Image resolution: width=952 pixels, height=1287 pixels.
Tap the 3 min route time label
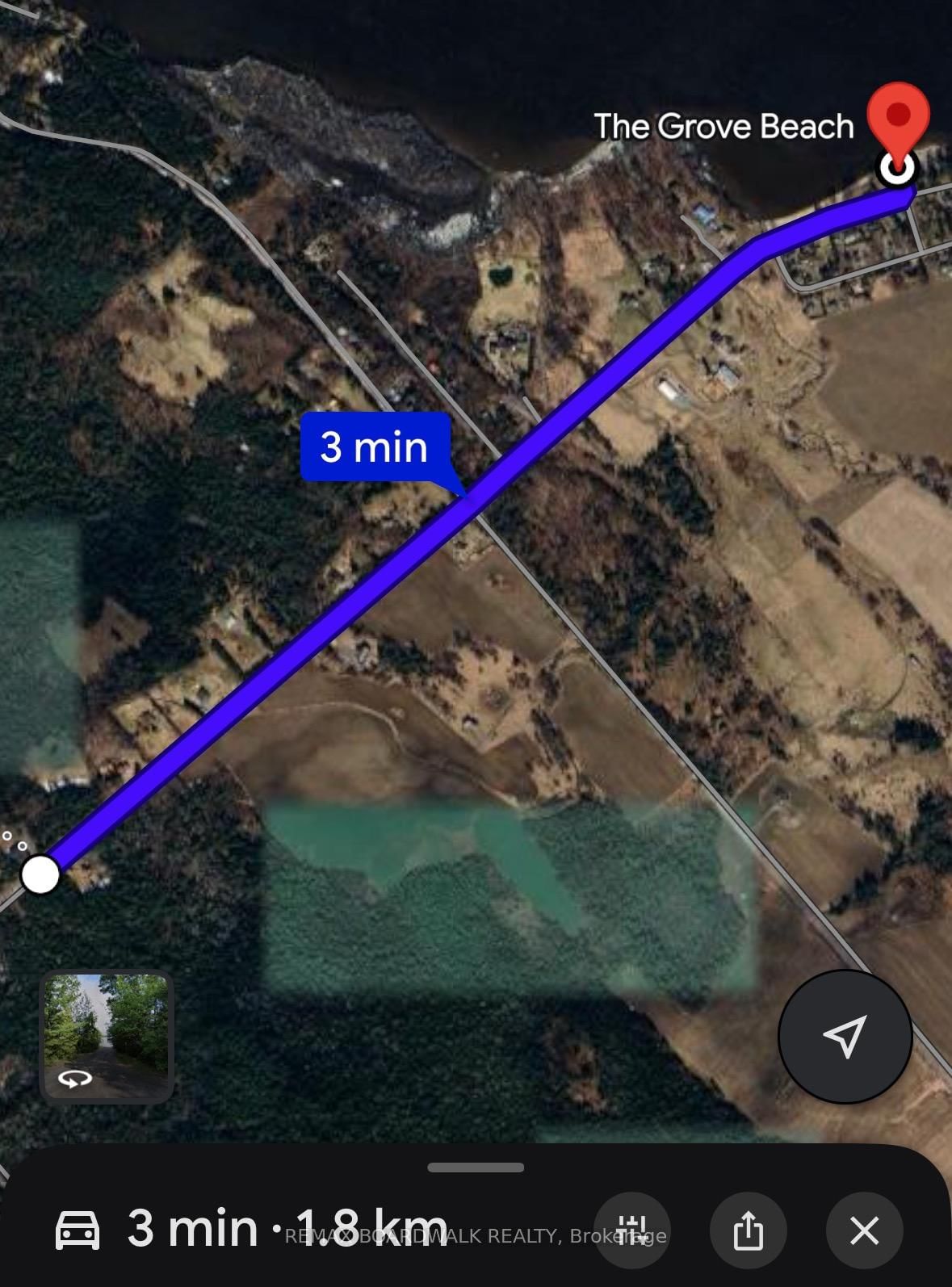tap(374, 446)
